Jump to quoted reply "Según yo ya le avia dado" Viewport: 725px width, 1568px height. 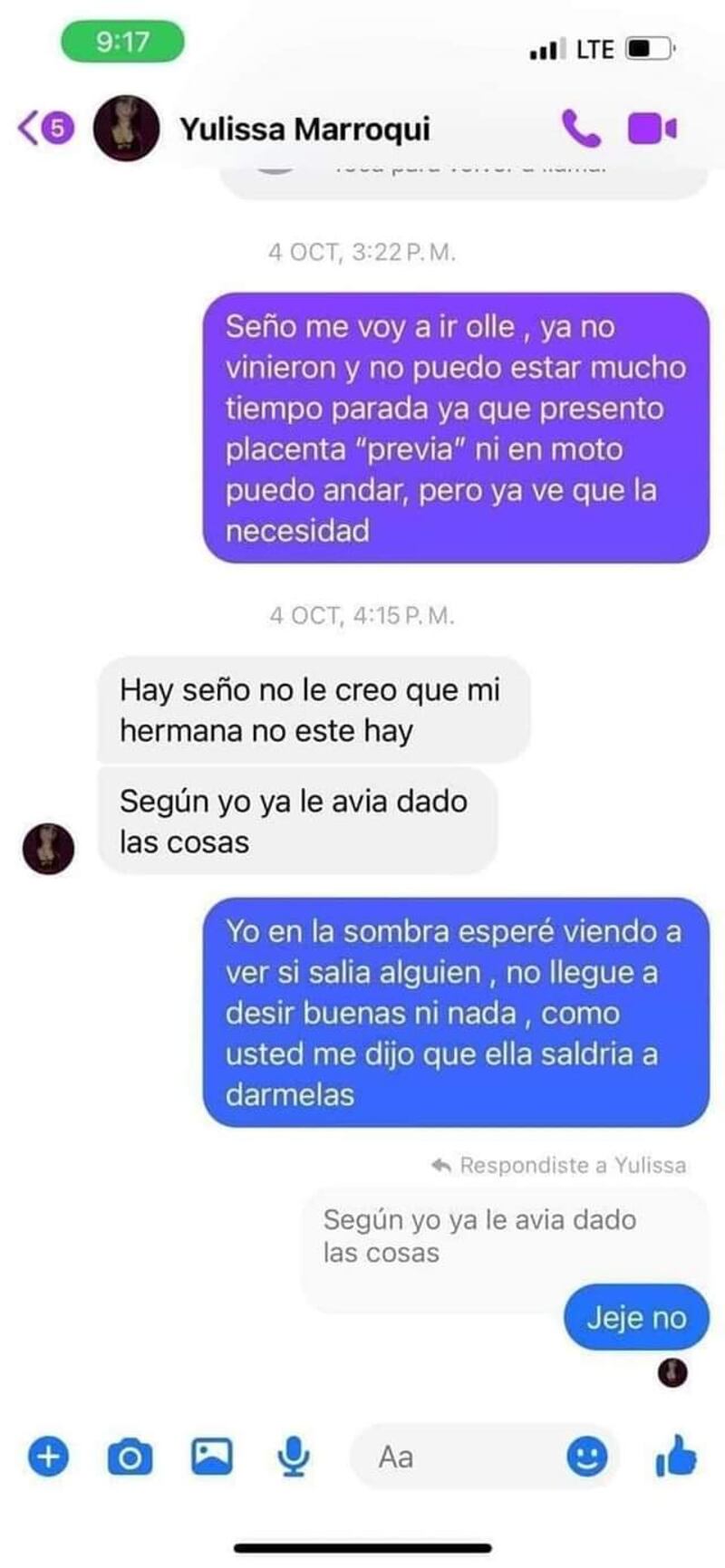[x=478, y=1236]
